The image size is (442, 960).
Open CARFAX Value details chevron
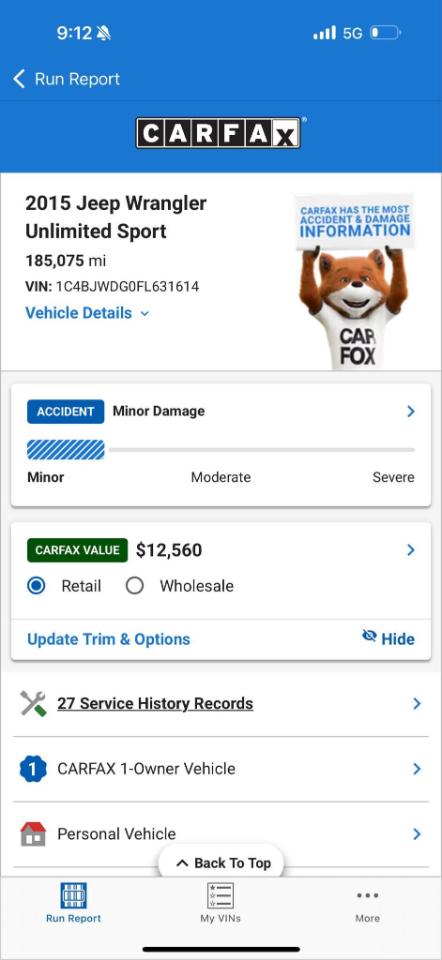pos(411,550)
